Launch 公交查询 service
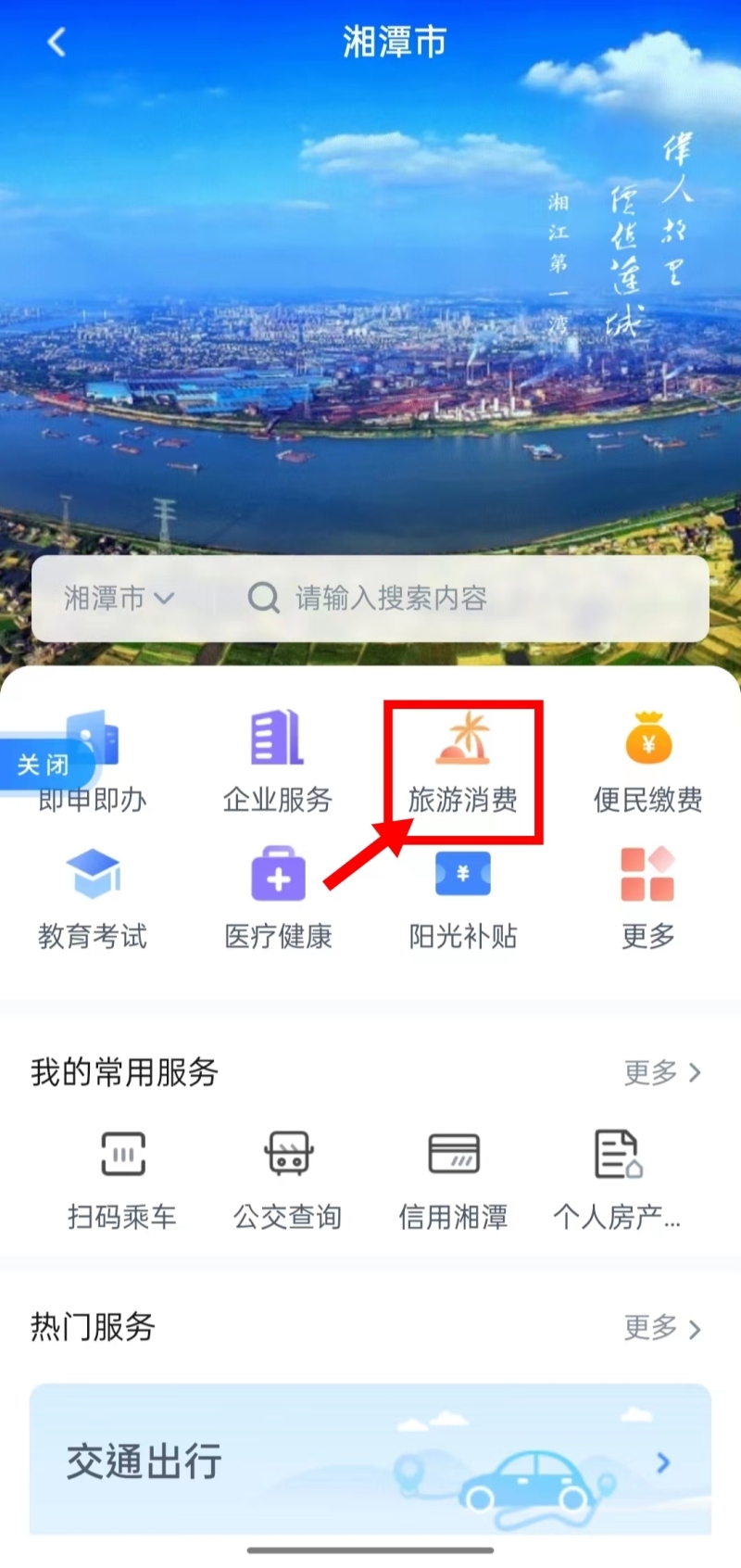This screenshot has width=741, height=1568. pyautogui.click(x=288, y=1179)
